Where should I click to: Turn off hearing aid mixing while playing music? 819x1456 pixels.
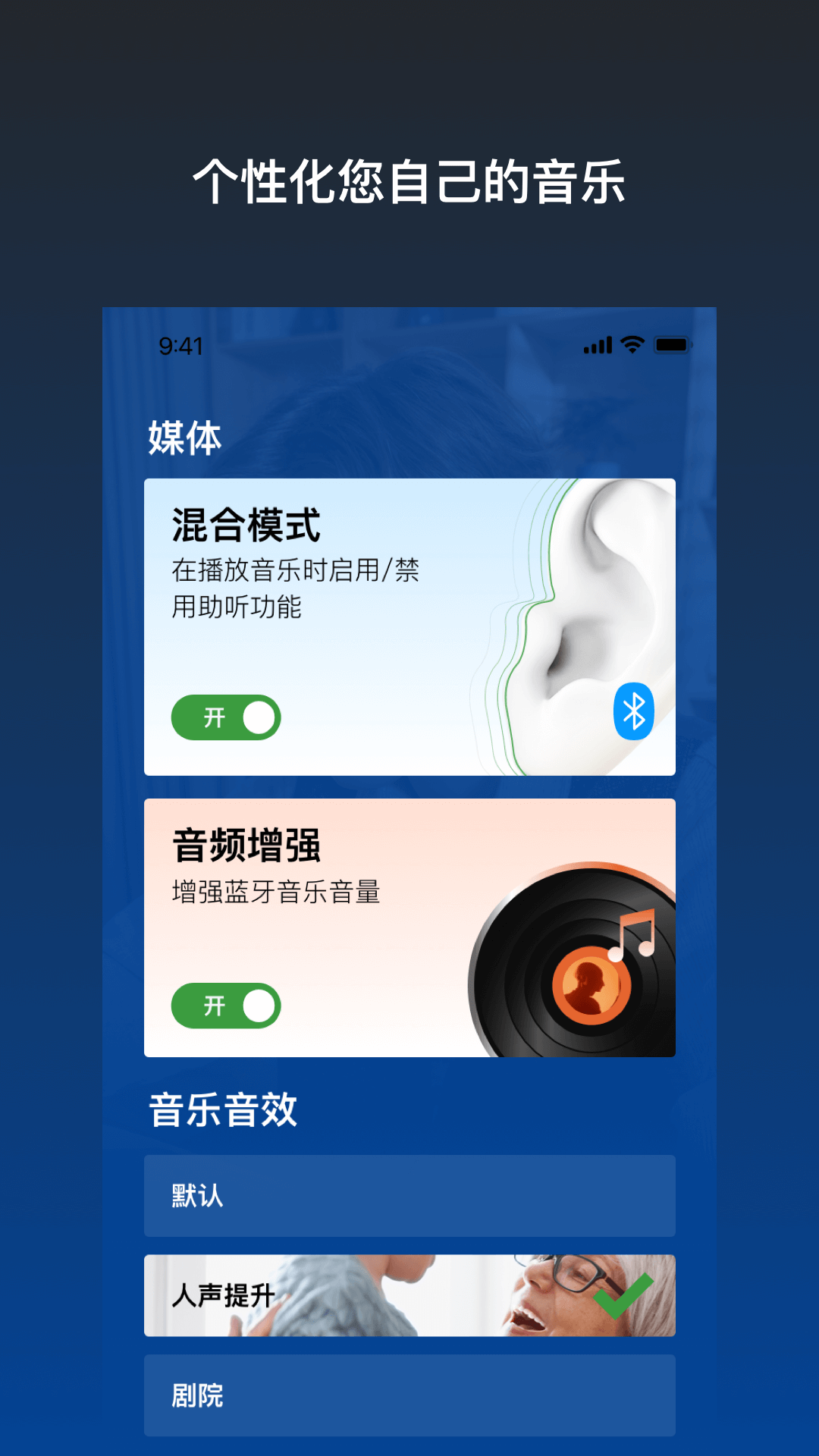tap(226, 716)
